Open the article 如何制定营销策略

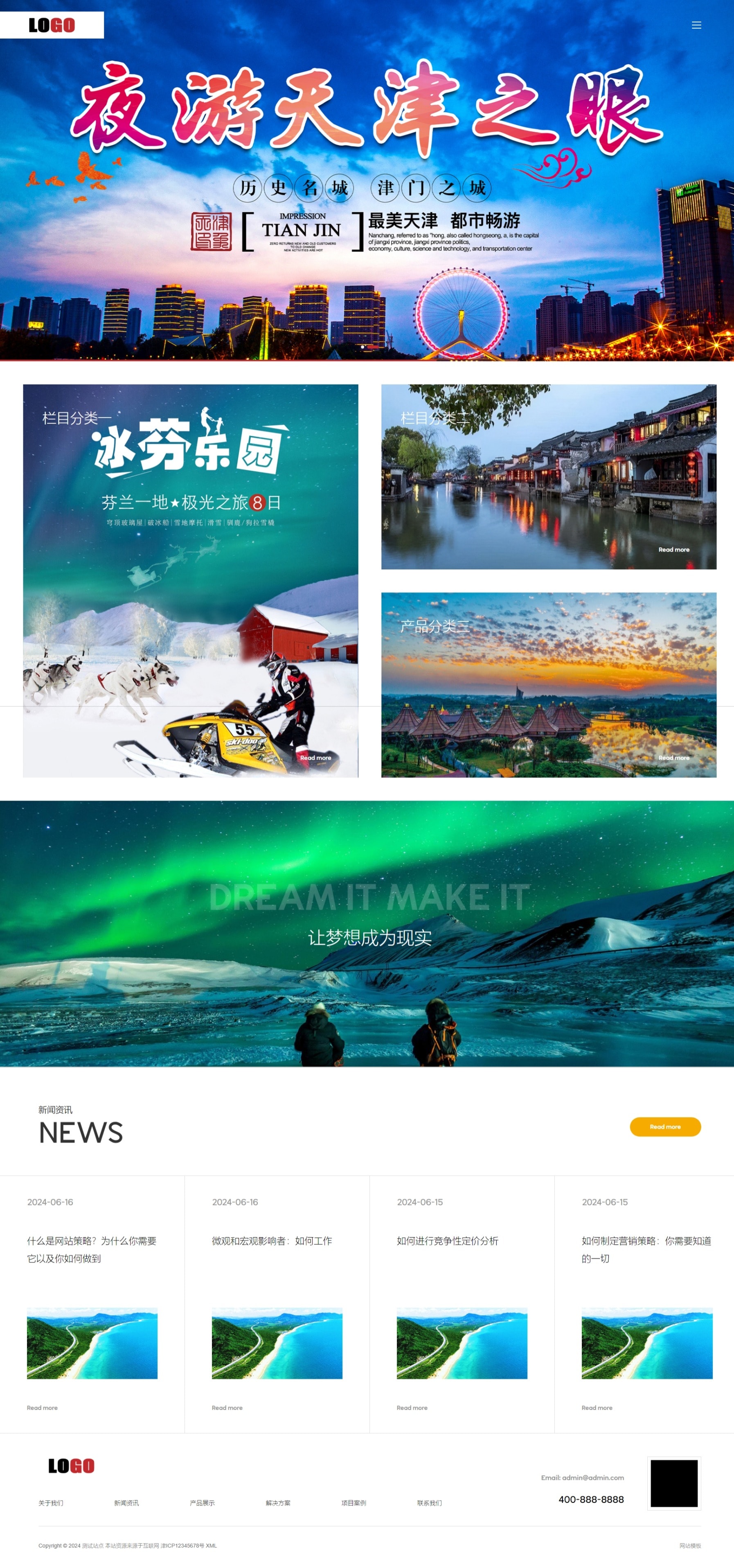[646, 1250]
